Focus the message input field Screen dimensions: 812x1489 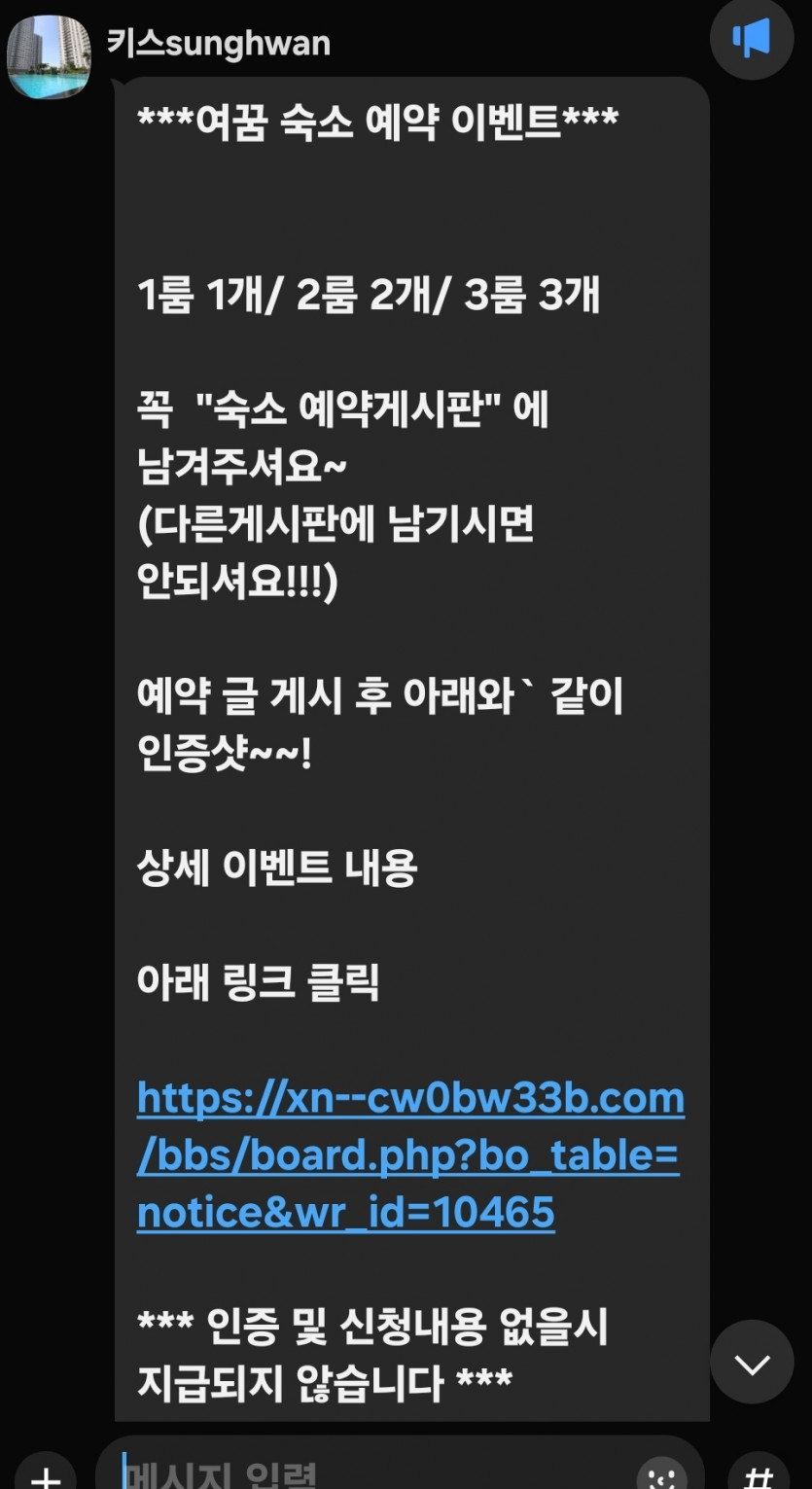[x=370, y=1476]
